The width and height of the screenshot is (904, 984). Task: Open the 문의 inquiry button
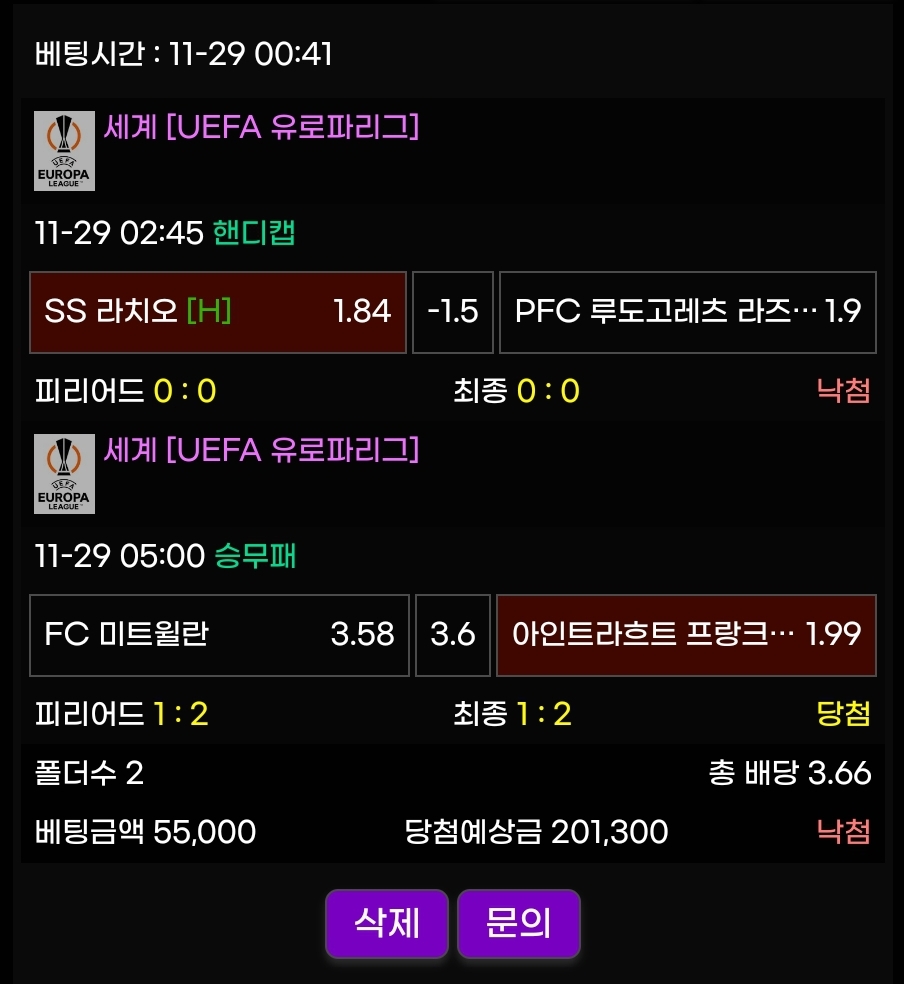pyautogui.click(x=518, y=923)
